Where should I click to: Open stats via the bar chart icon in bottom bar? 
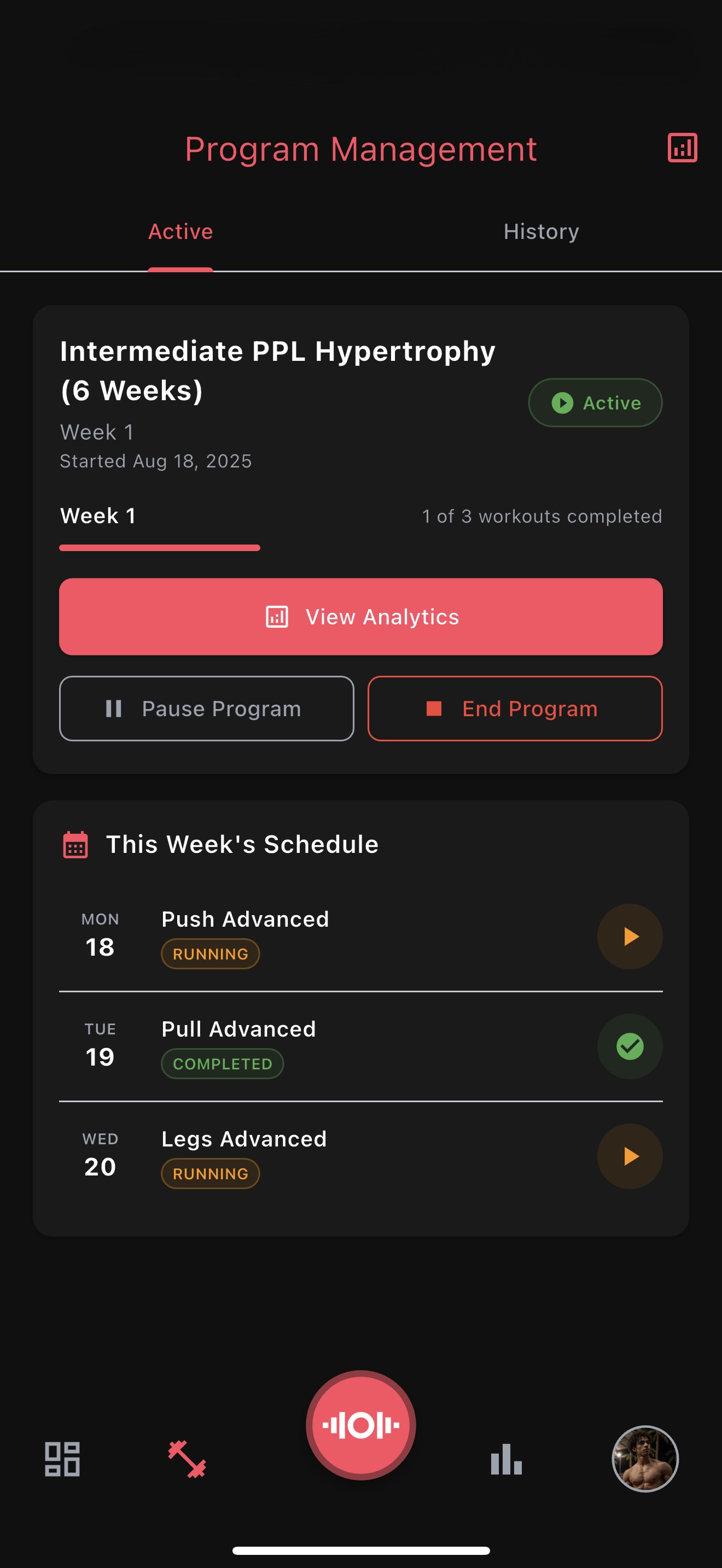click(506, 1459)
